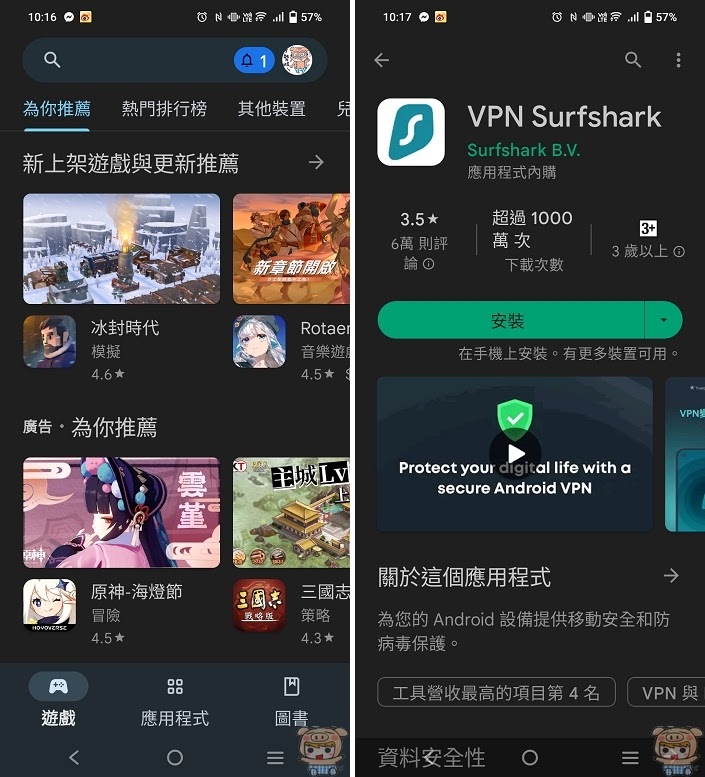Open the overflow menu on Surfshark page
This screenshot has width=705, height=777.
(x=678, y=61)
